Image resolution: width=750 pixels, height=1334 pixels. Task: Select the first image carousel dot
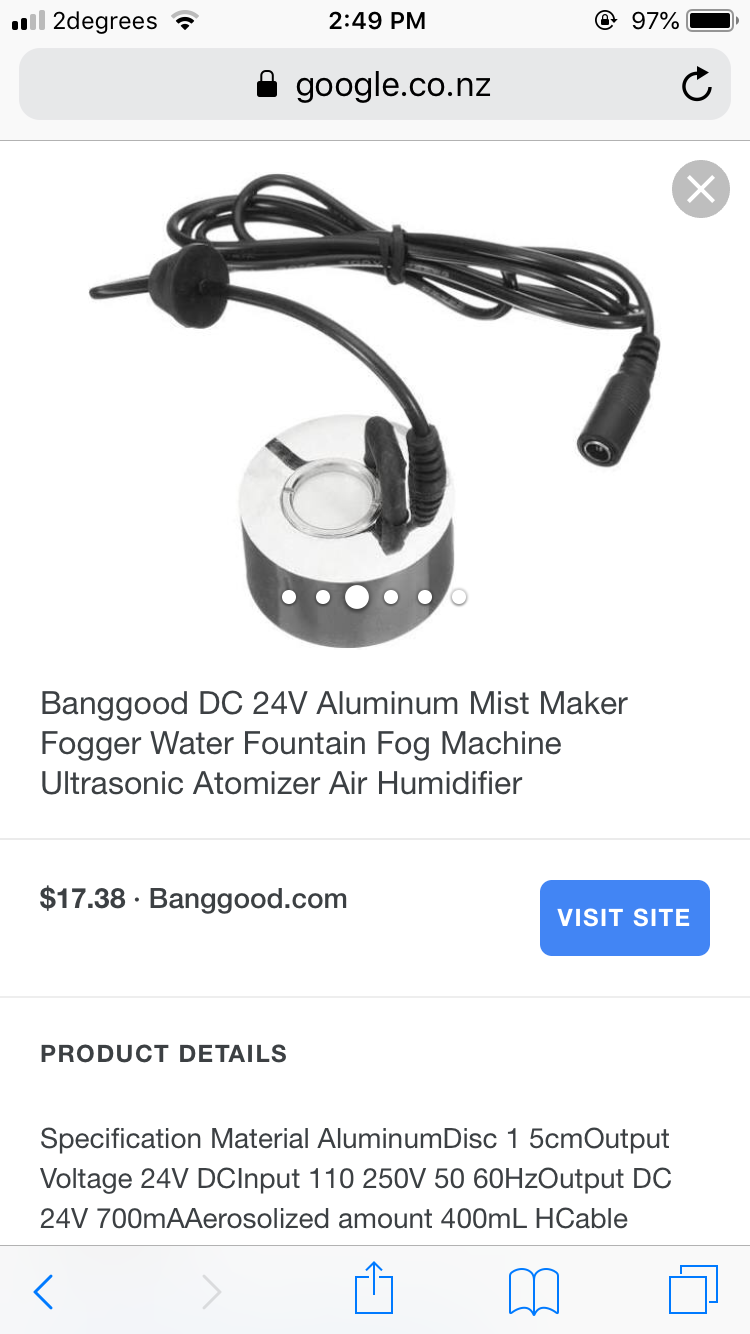[289, 597]
